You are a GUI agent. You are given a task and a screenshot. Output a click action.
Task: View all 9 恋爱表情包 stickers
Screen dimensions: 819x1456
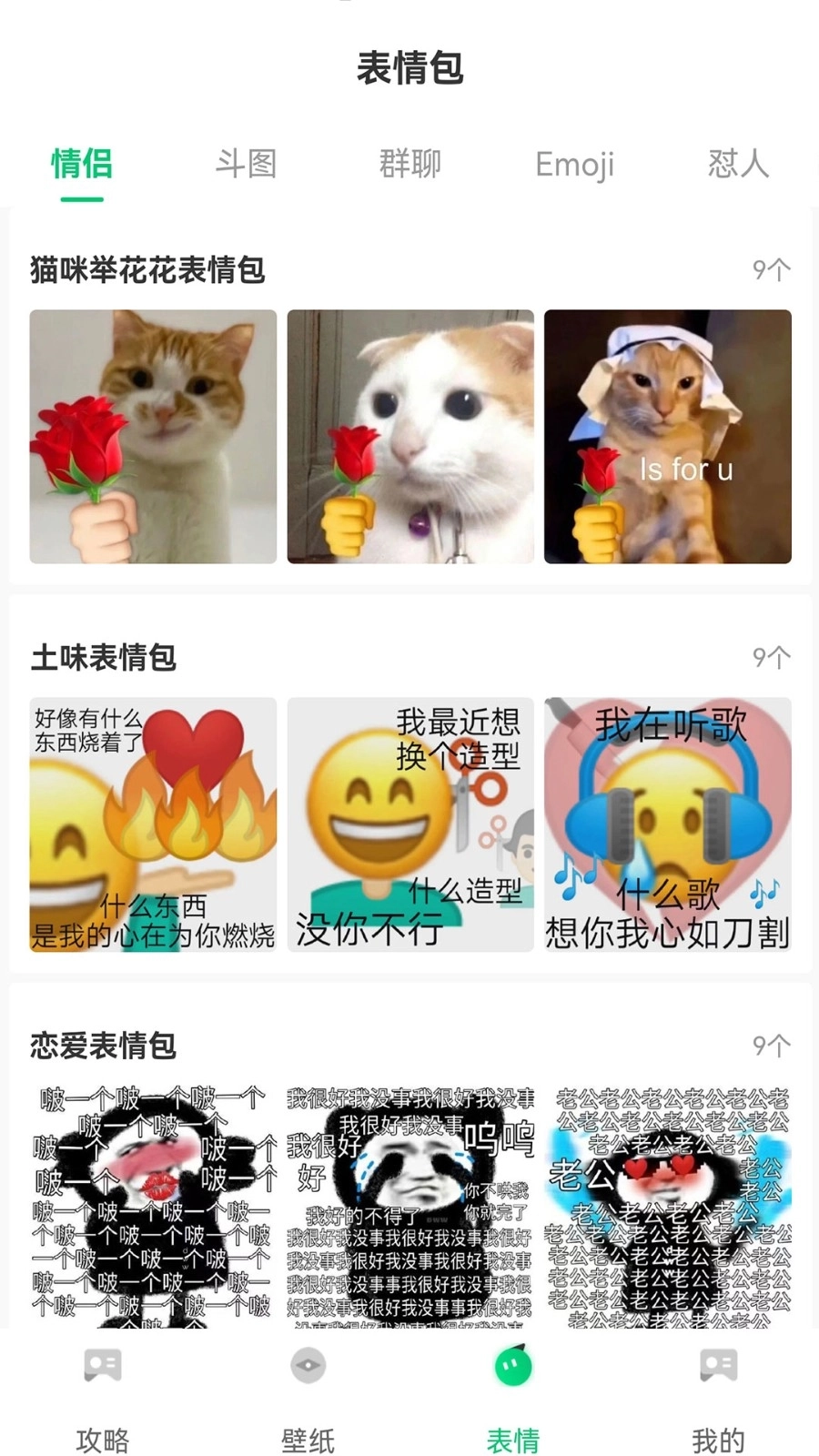click(x=771, y=1046)
